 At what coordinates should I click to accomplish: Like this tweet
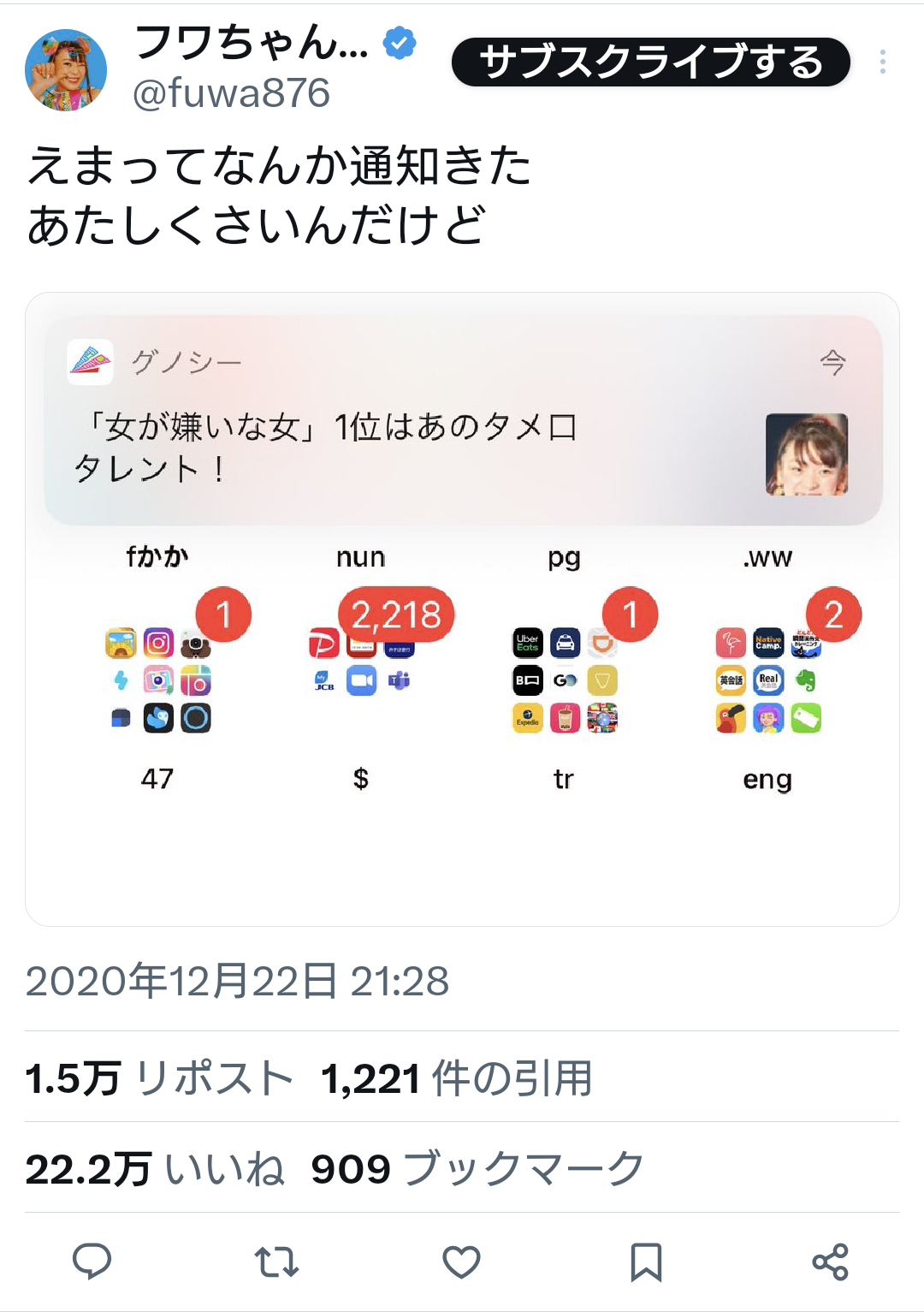(x=461, y=1262)
